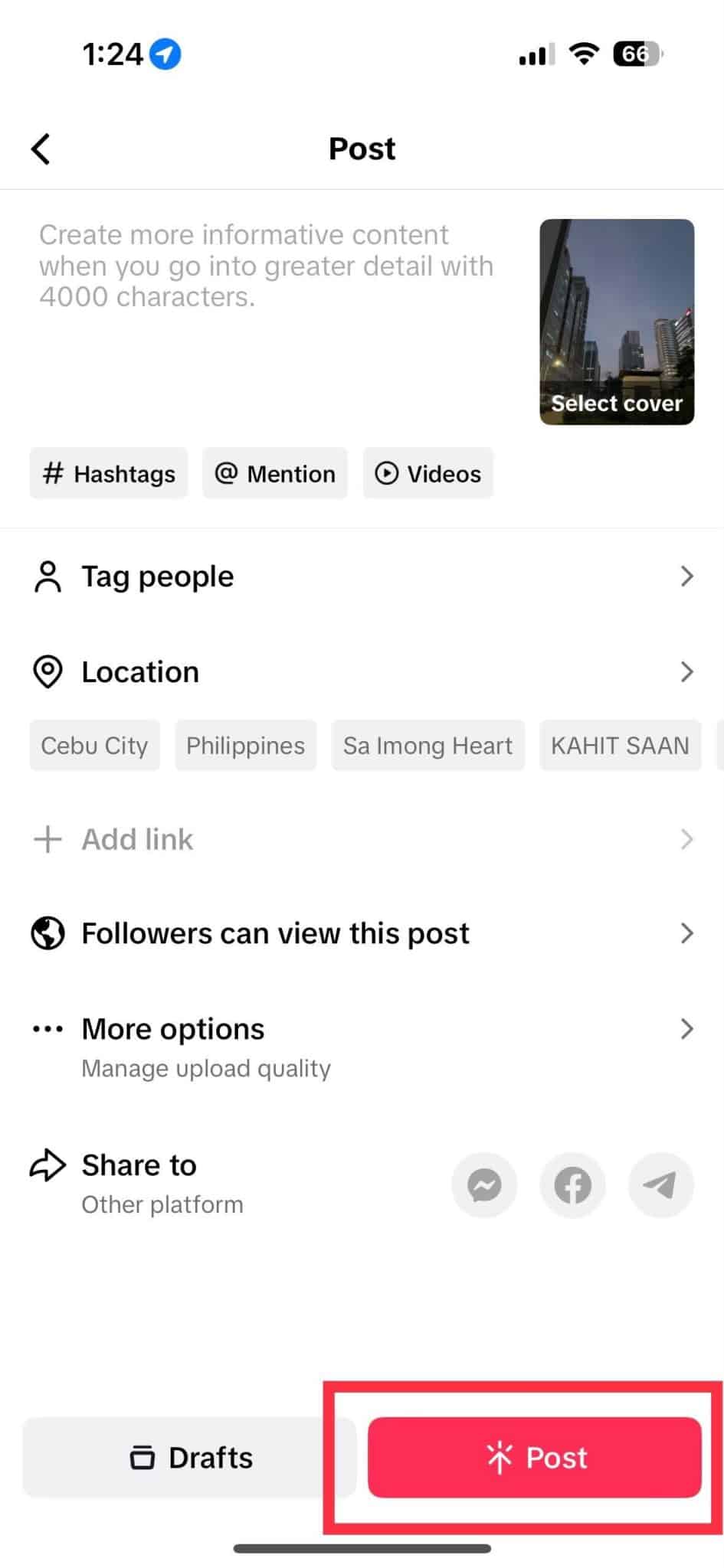Click the caption text field

[260, 266]
